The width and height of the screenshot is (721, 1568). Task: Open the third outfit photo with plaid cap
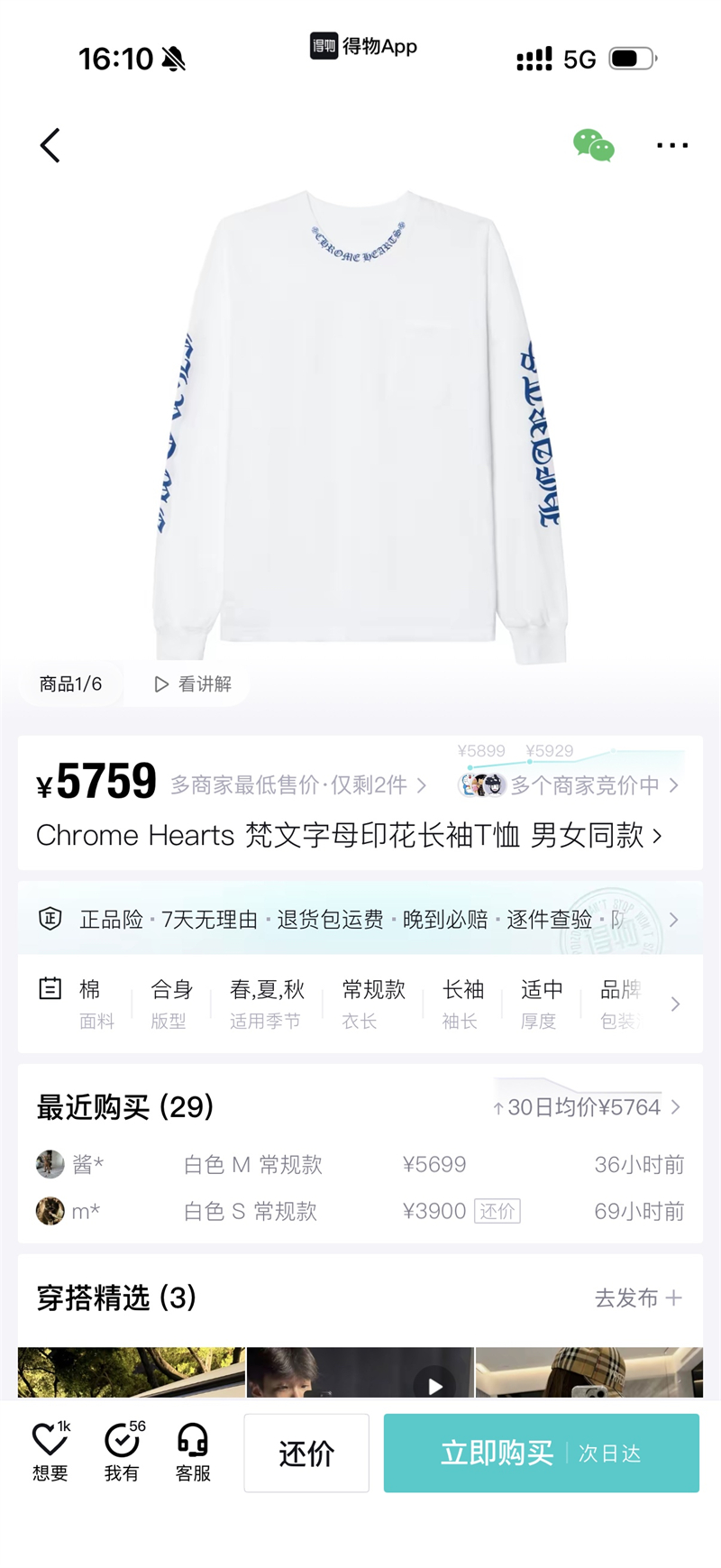589,1372
